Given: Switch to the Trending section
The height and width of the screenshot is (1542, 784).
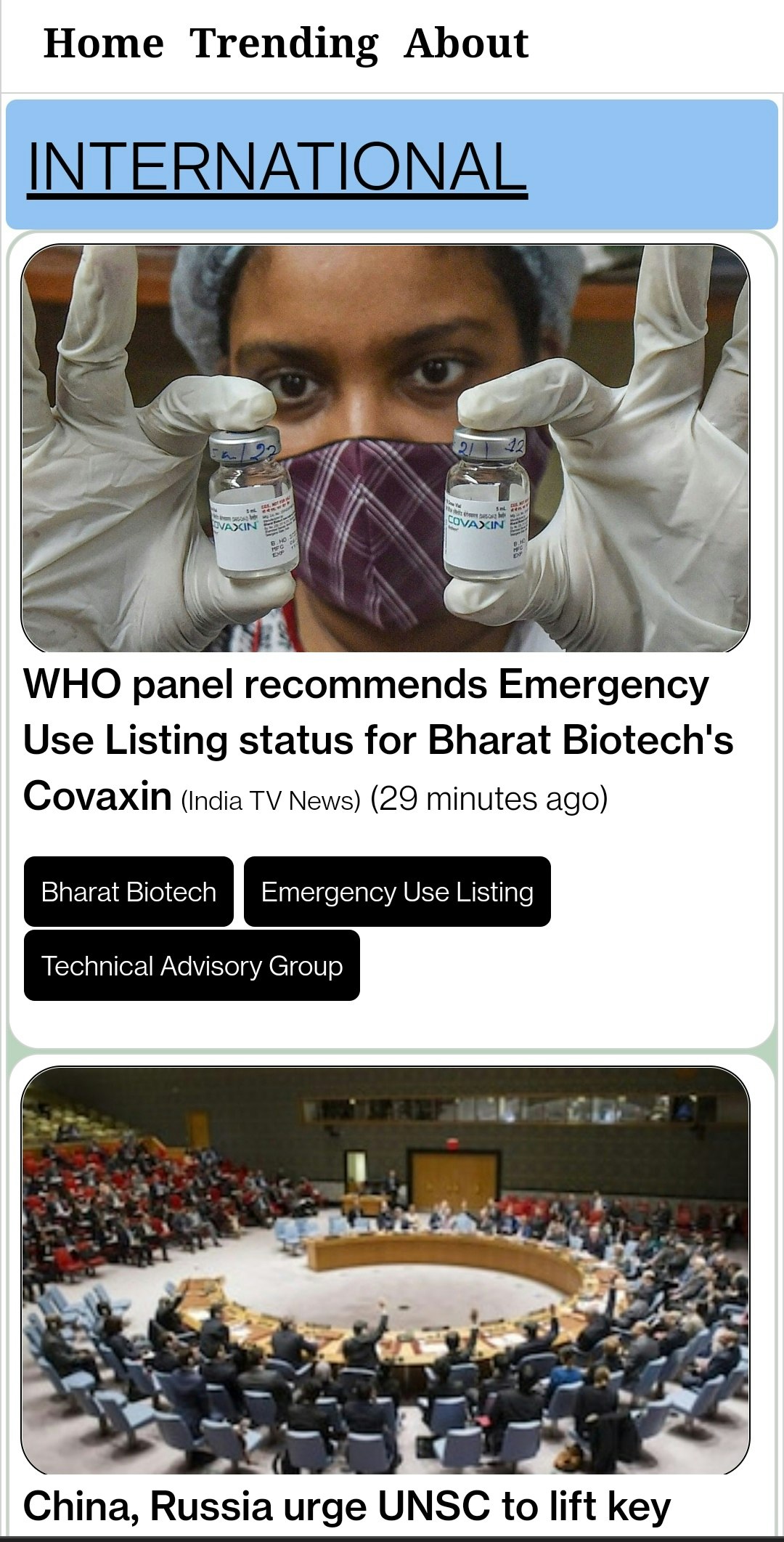Looking at the screenshot, I should coord(284,44).
